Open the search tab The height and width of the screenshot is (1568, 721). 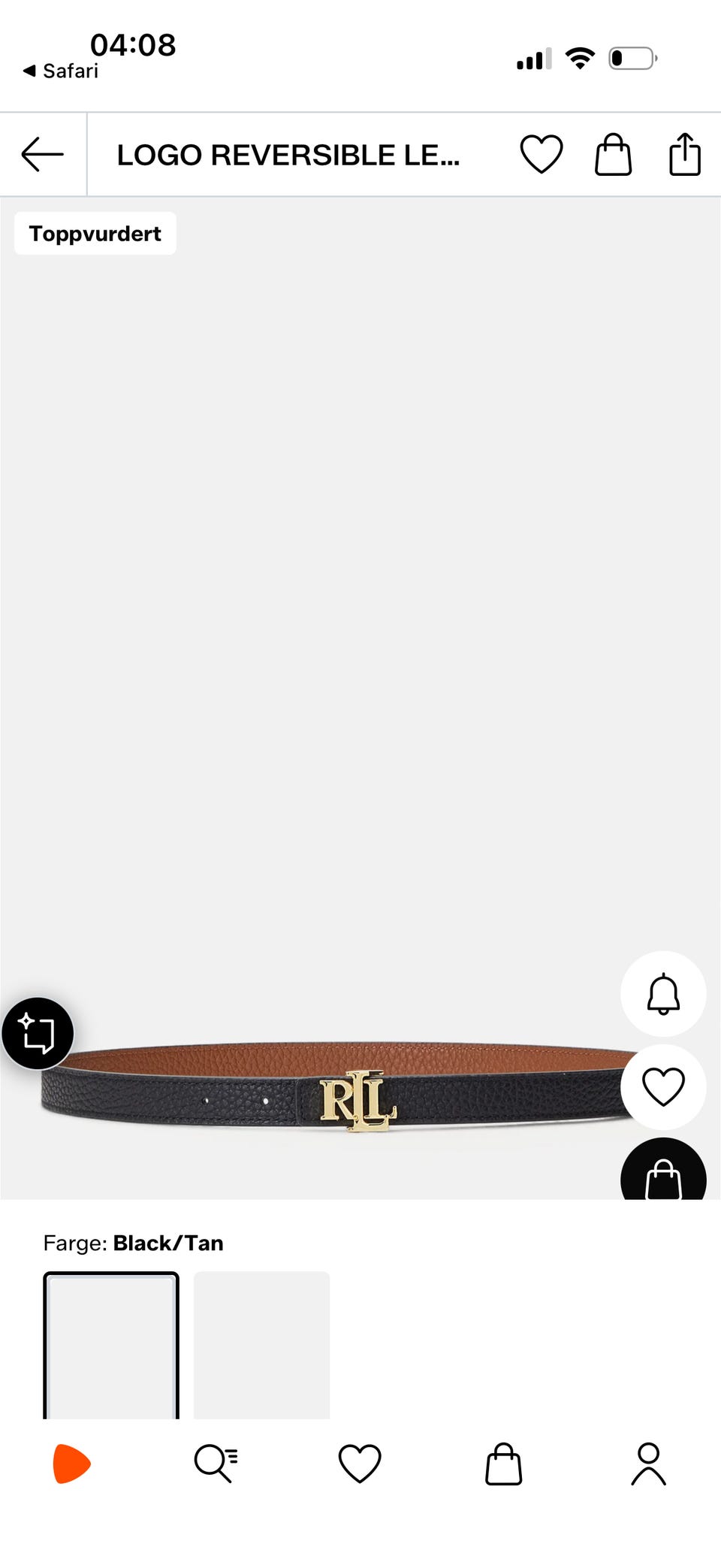coord(216,1464)
